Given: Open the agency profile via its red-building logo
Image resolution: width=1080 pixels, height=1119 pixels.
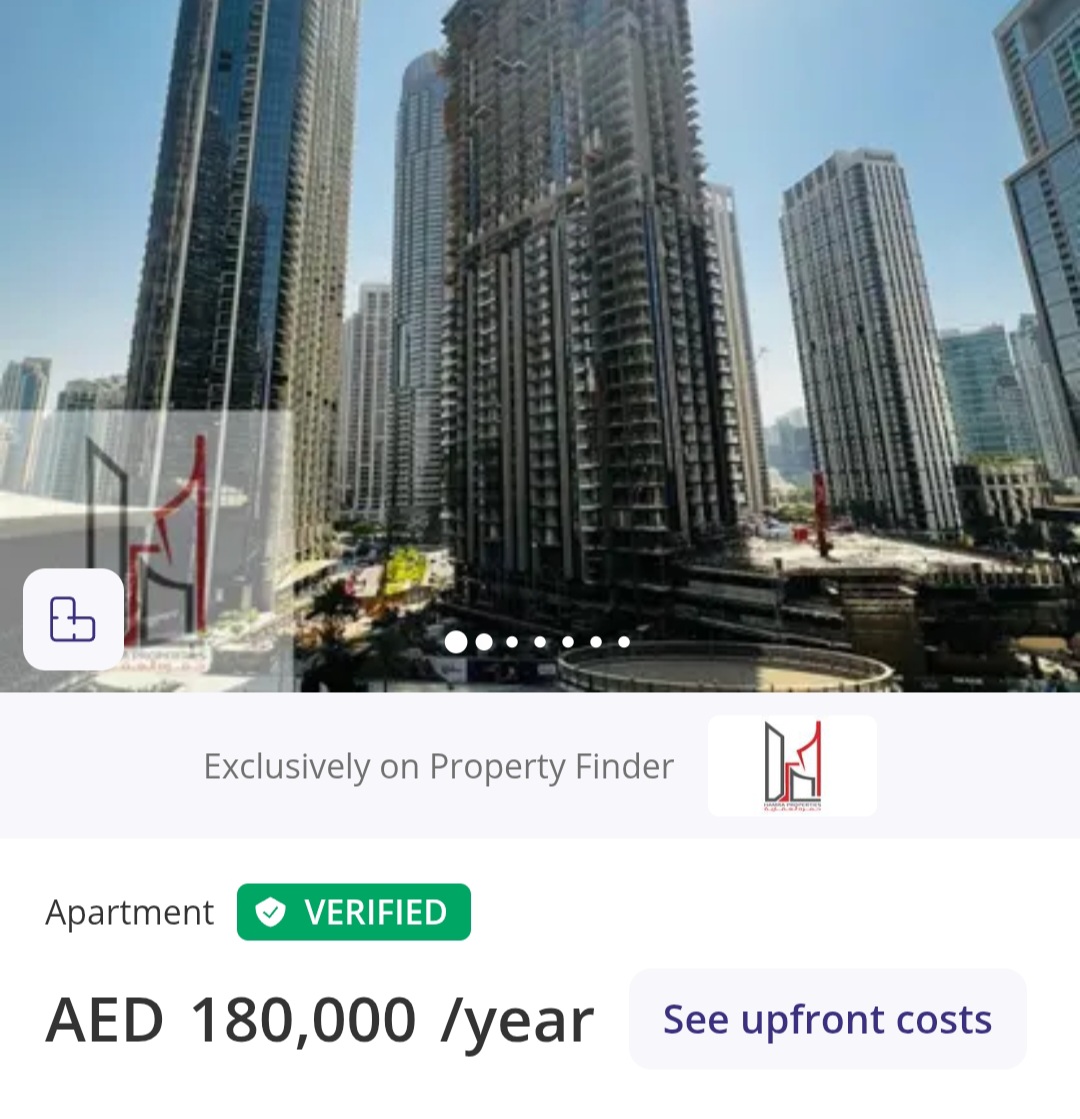Looking at the screenshot, I should [x=791, y=766].
